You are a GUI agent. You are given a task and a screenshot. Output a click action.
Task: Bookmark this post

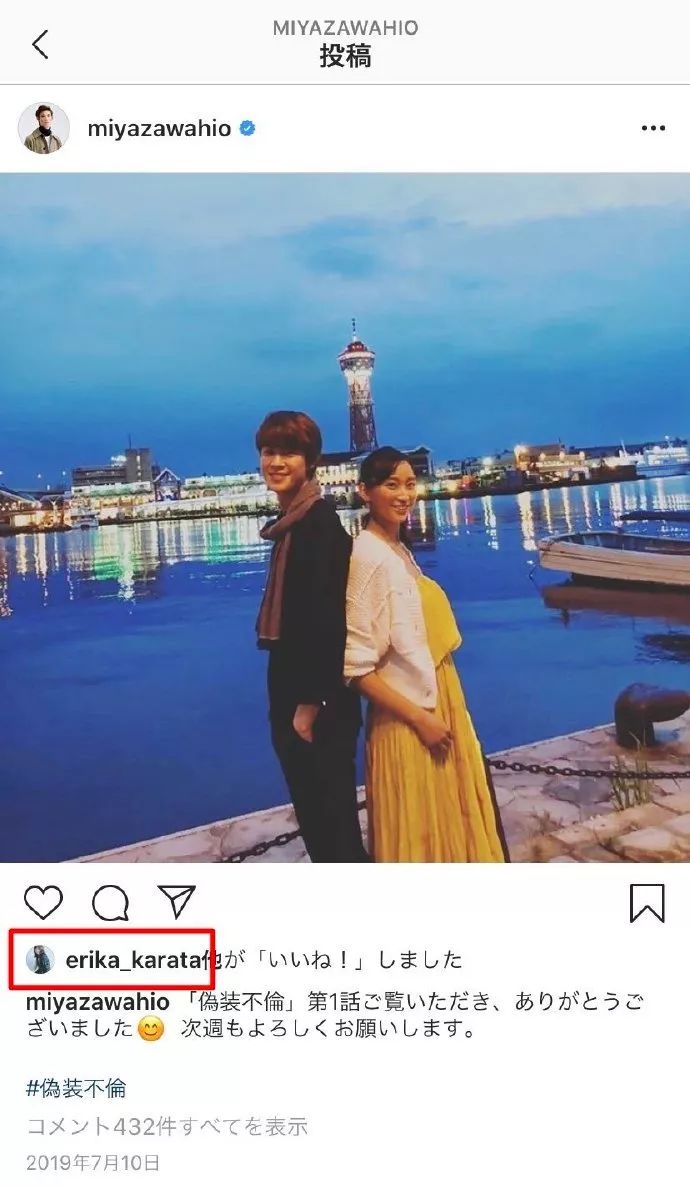648,903
